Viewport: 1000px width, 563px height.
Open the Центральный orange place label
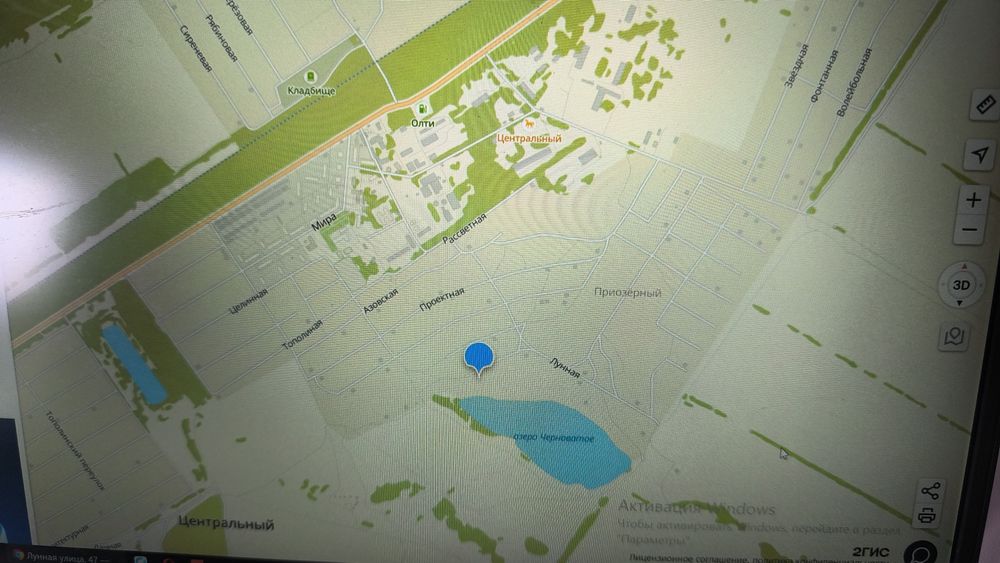(x=530, y=138)
